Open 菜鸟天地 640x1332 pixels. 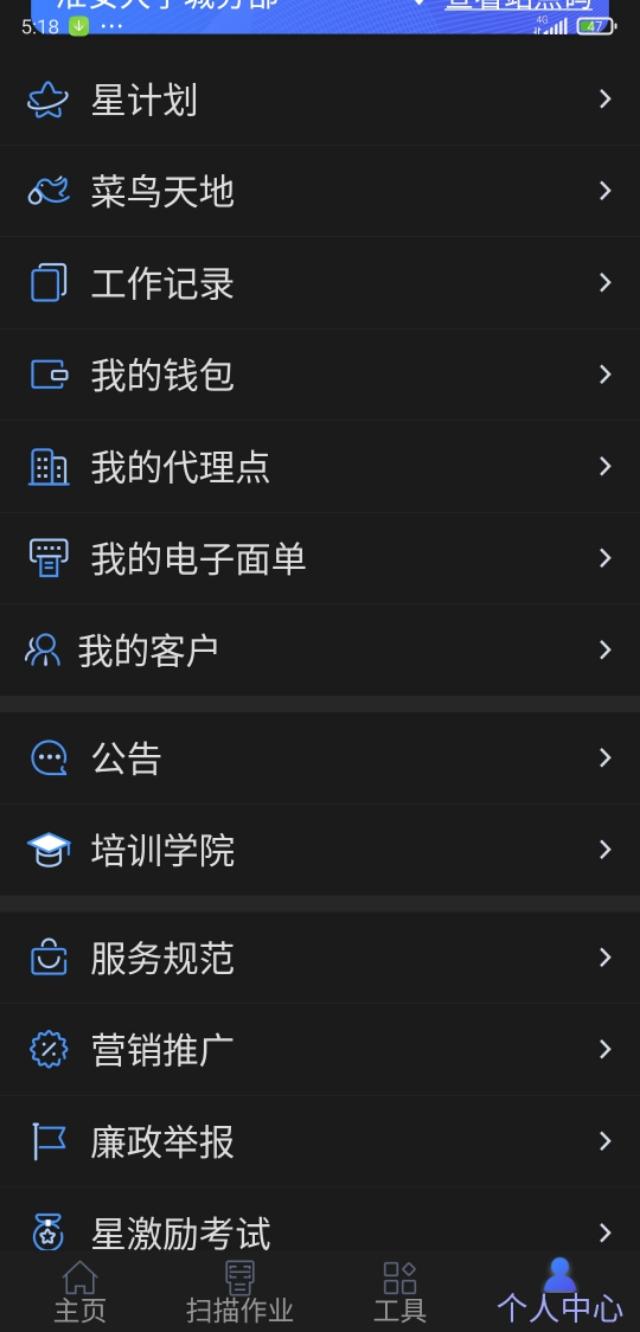pos(320,191)
